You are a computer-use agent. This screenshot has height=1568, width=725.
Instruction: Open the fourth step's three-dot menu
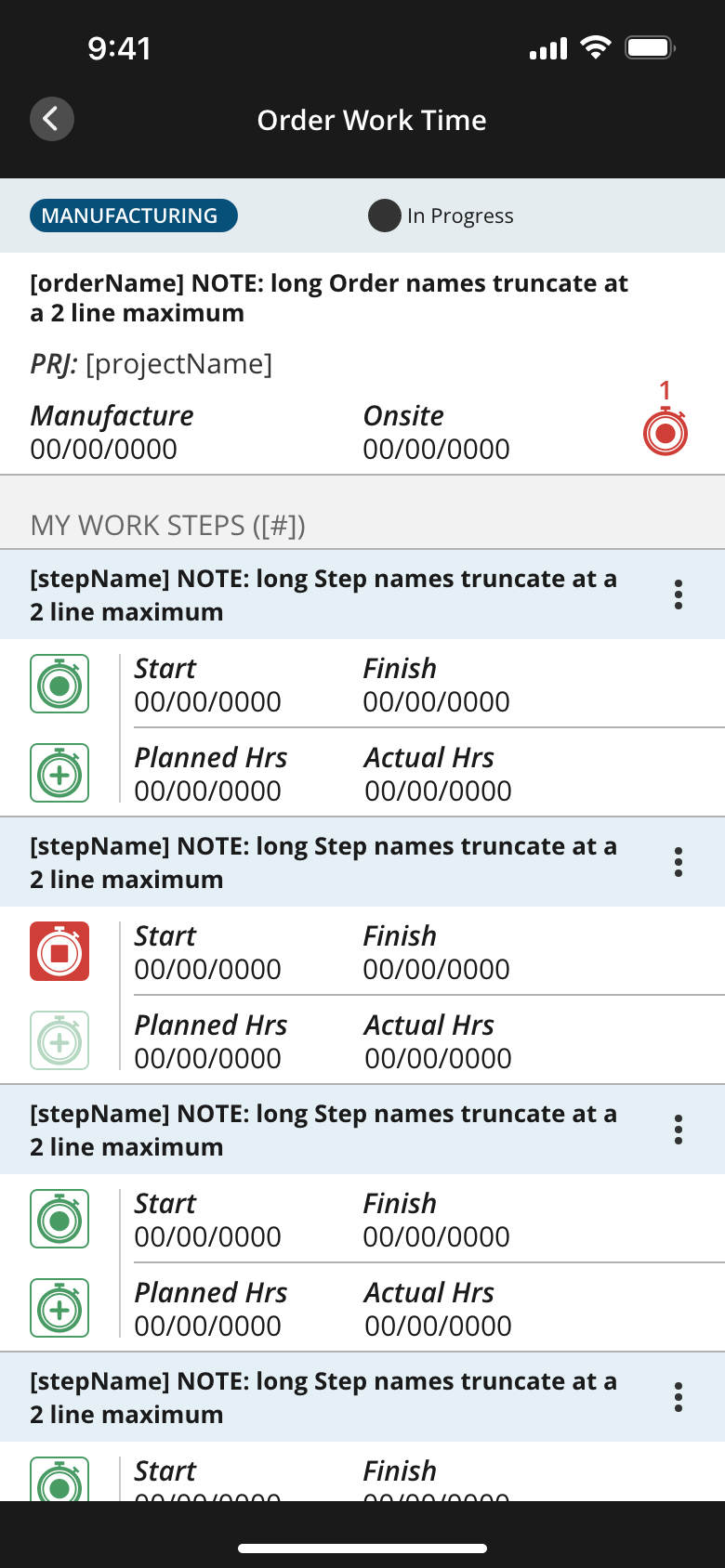click(679, 1396)
